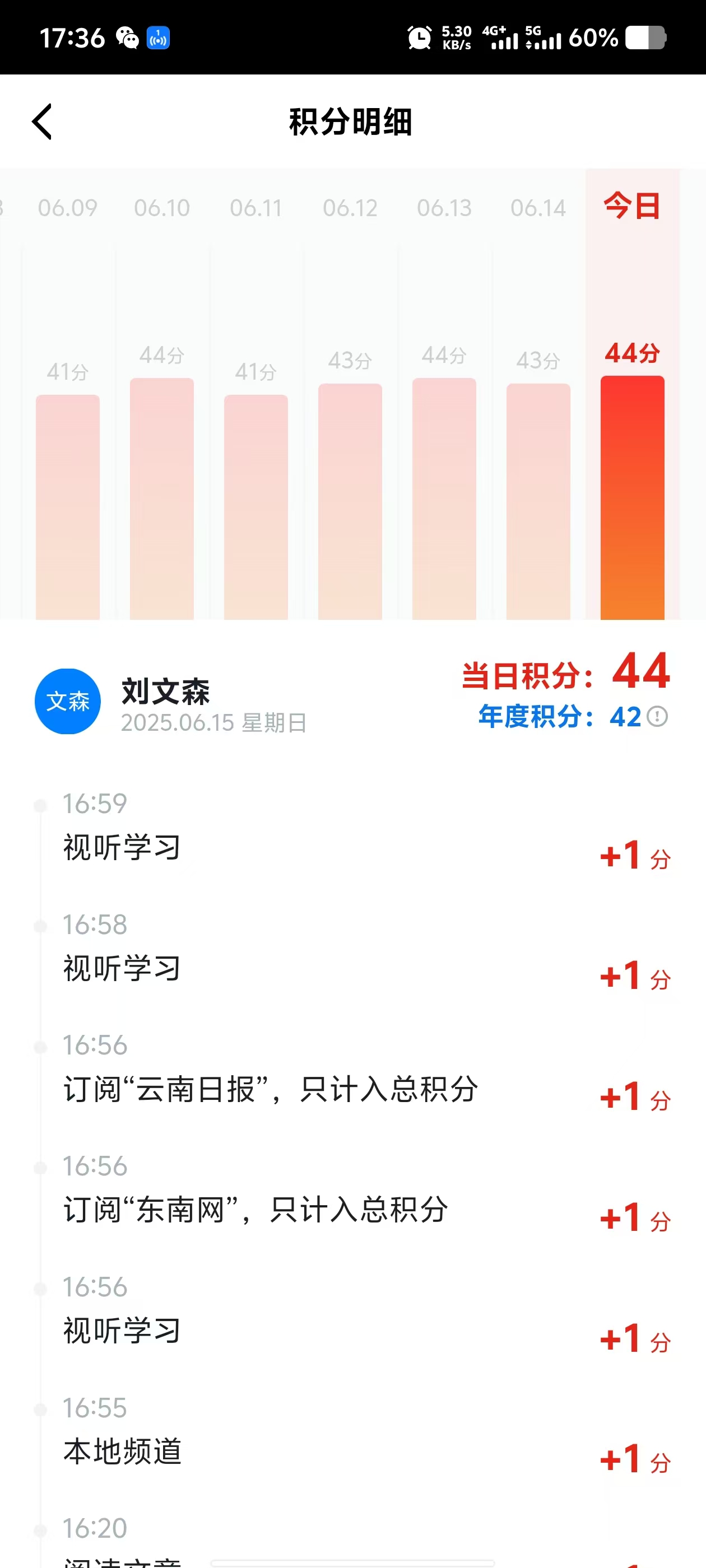Select the 今日 column
706x1568 pixels.
point(632,496)
